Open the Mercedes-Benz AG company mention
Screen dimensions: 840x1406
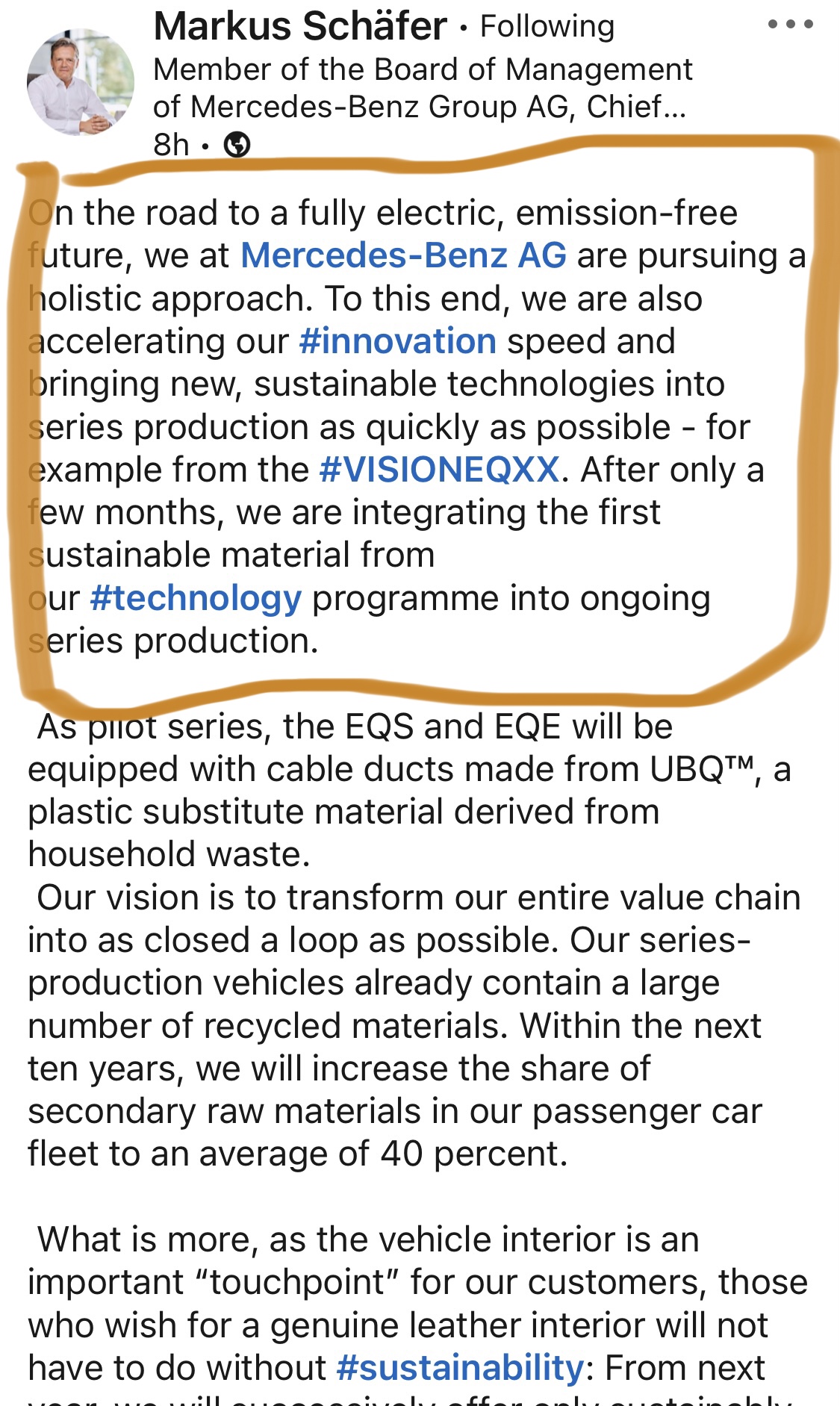[403, 255]
